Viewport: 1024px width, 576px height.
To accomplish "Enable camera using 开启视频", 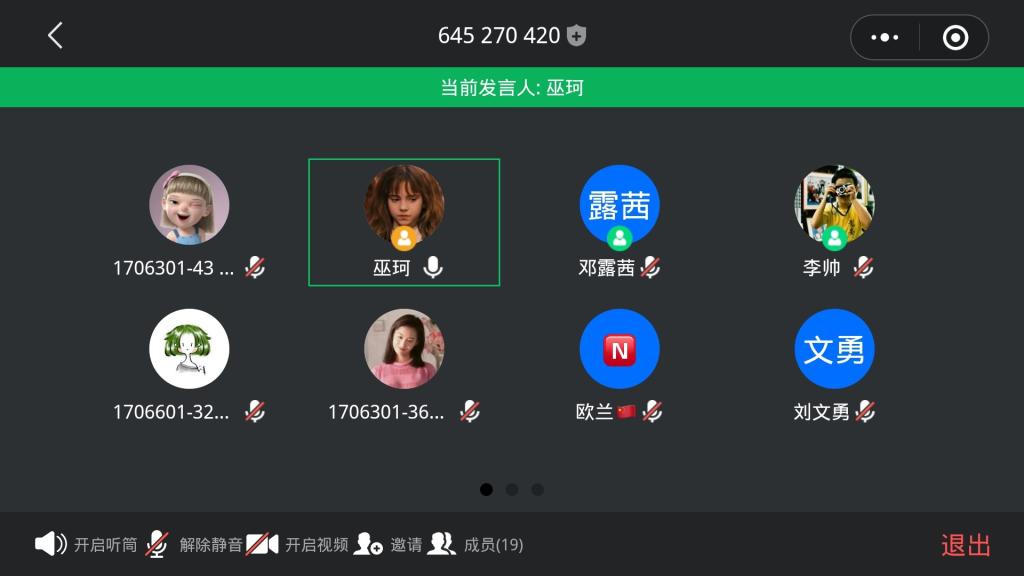I will coord(297,544).
